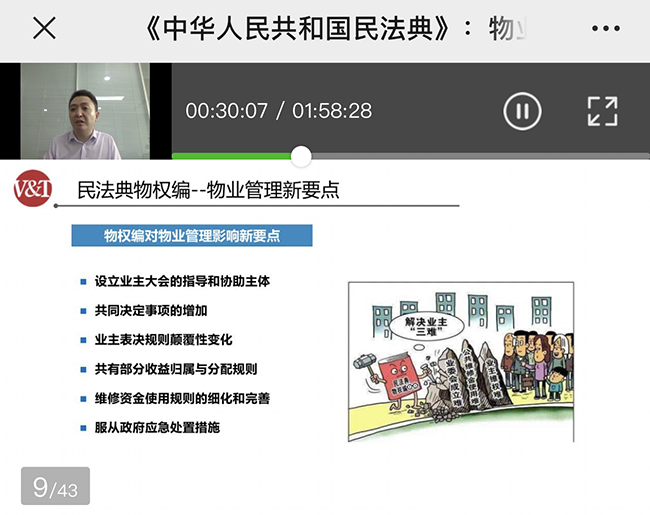The width and height of the screenshot is (650, 515).
Task: Pause the video playback
Action: 522,110
